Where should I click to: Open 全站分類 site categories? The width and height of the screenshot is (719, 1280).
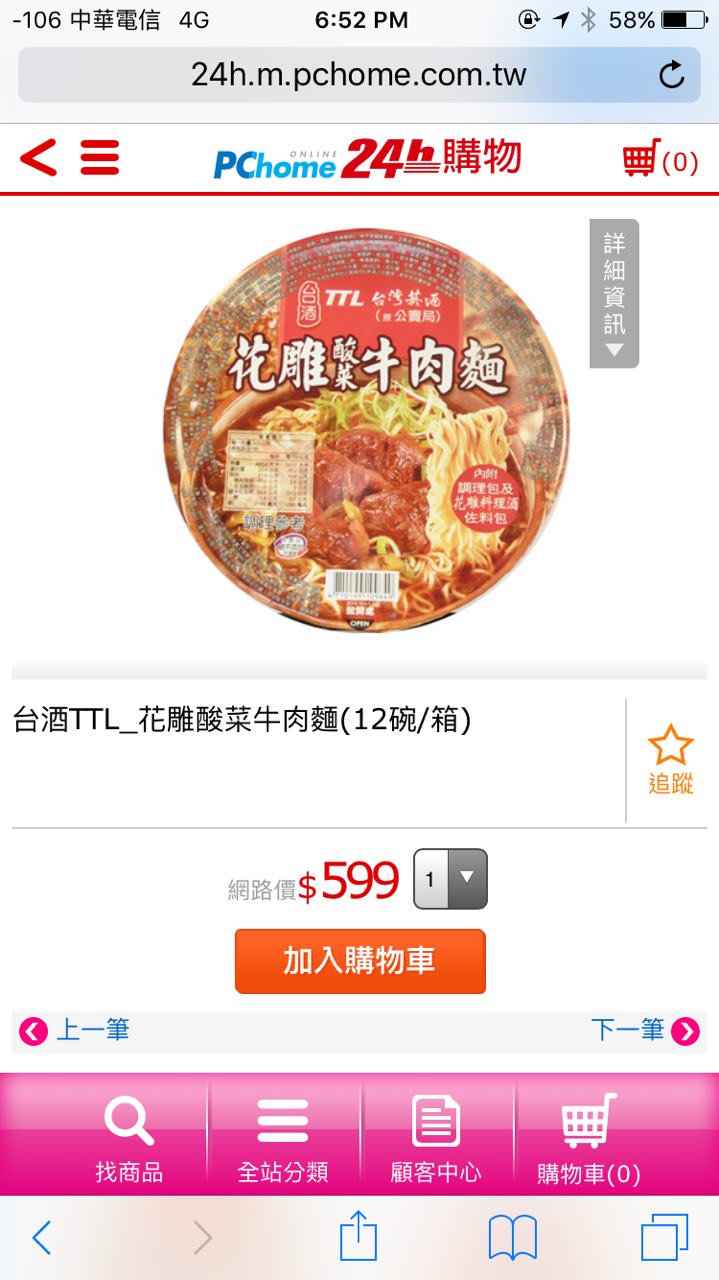pos(283,1140)
